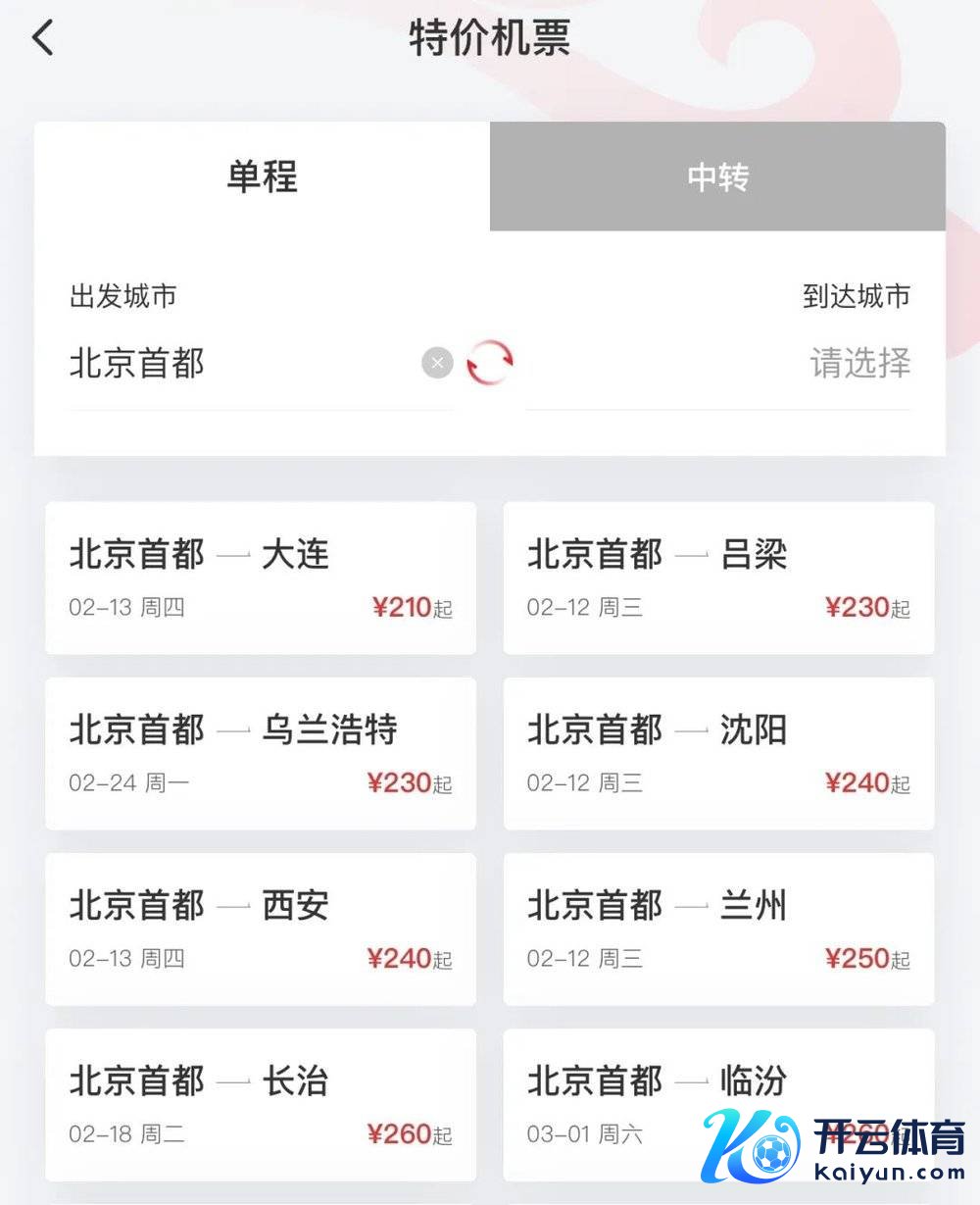Tap the 长治 flight card
Image resolution: width=980 pixels, height=1205 pixels.
[x=261, y=1104]
